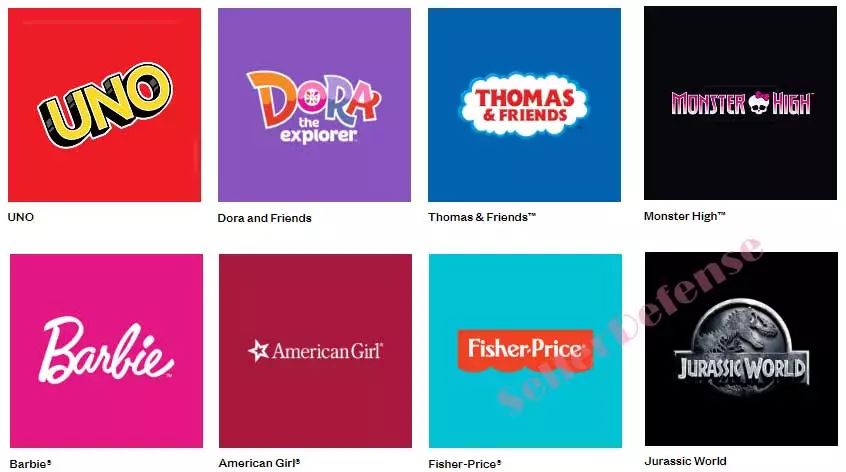Select the Dora and Friends tile
The height and width of the screenshot is (472, 846).
pyautogui.click(x=314, y=105)
